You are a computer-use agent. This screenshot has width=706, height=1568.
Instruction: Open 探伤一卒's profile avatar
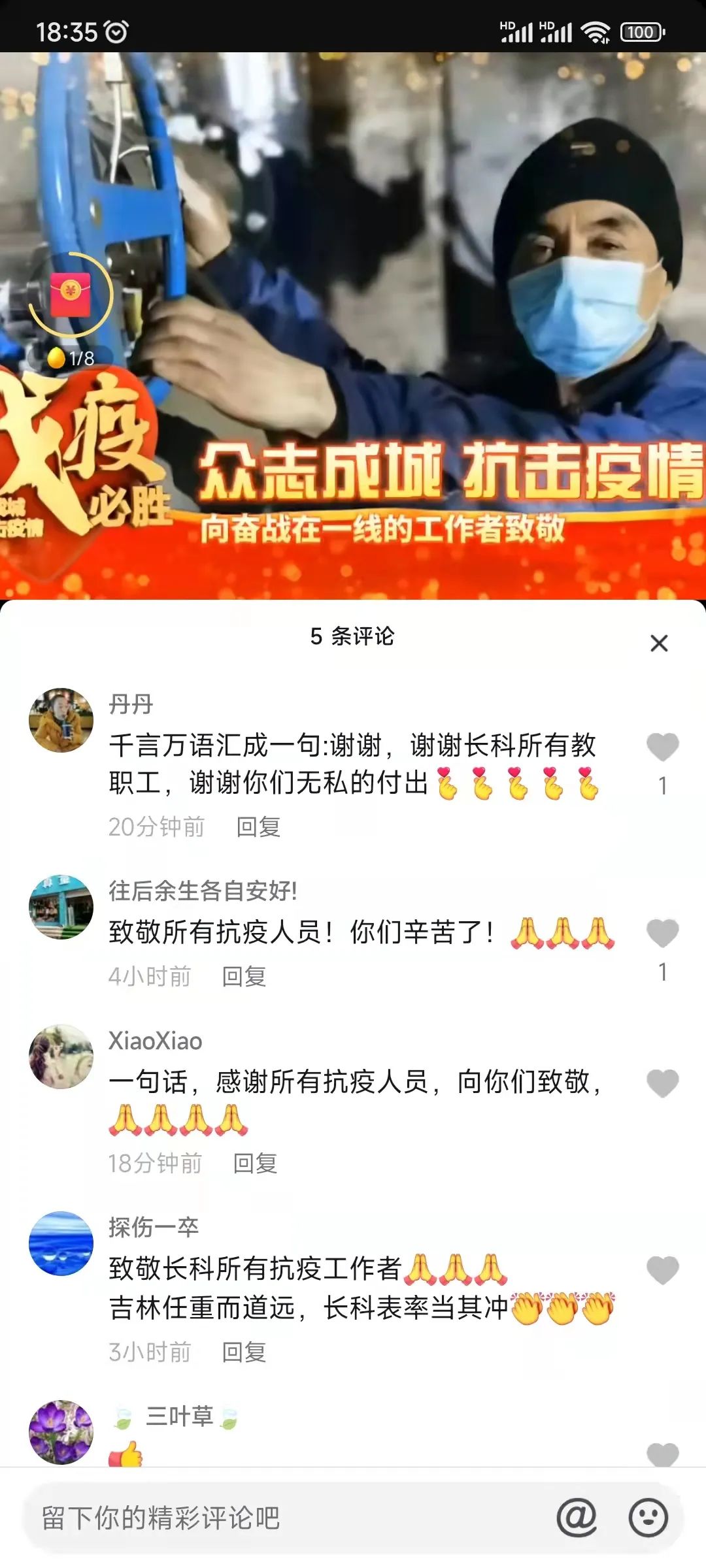(61, 1243)
